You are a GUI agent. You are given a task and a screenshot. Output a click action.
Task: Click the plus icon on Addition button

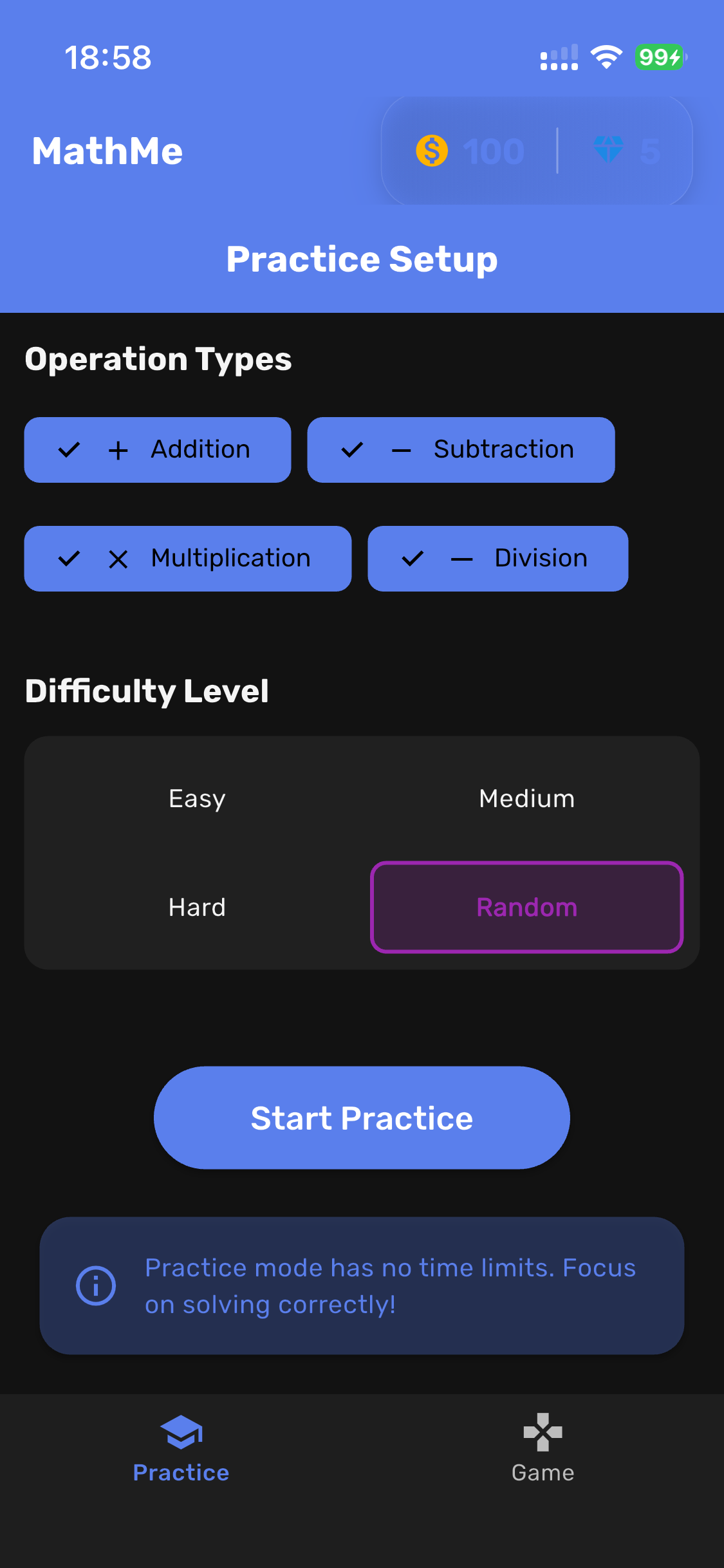[118, 450]
